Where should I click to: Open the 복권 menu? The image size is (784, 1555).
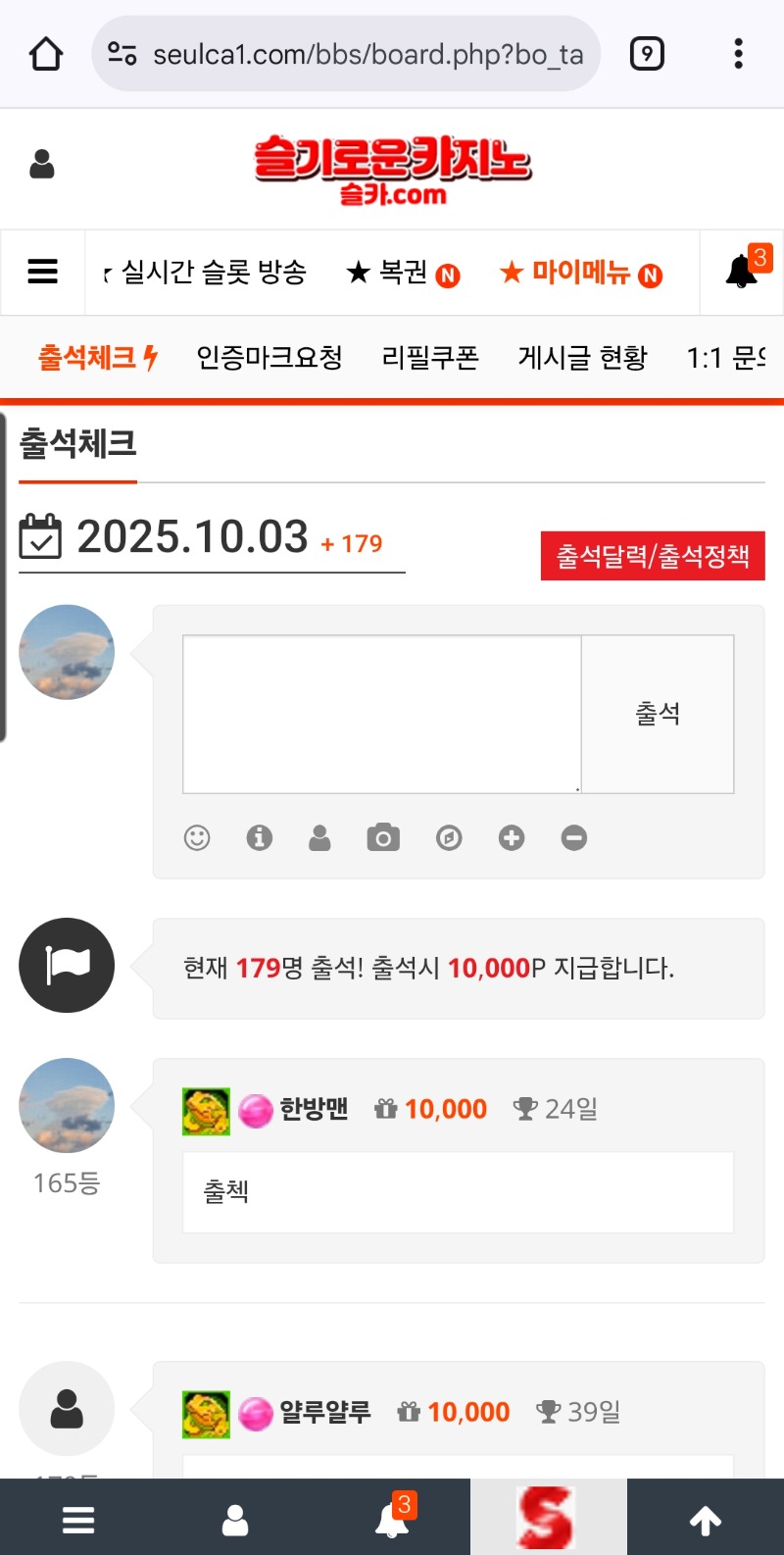[402, 273]
